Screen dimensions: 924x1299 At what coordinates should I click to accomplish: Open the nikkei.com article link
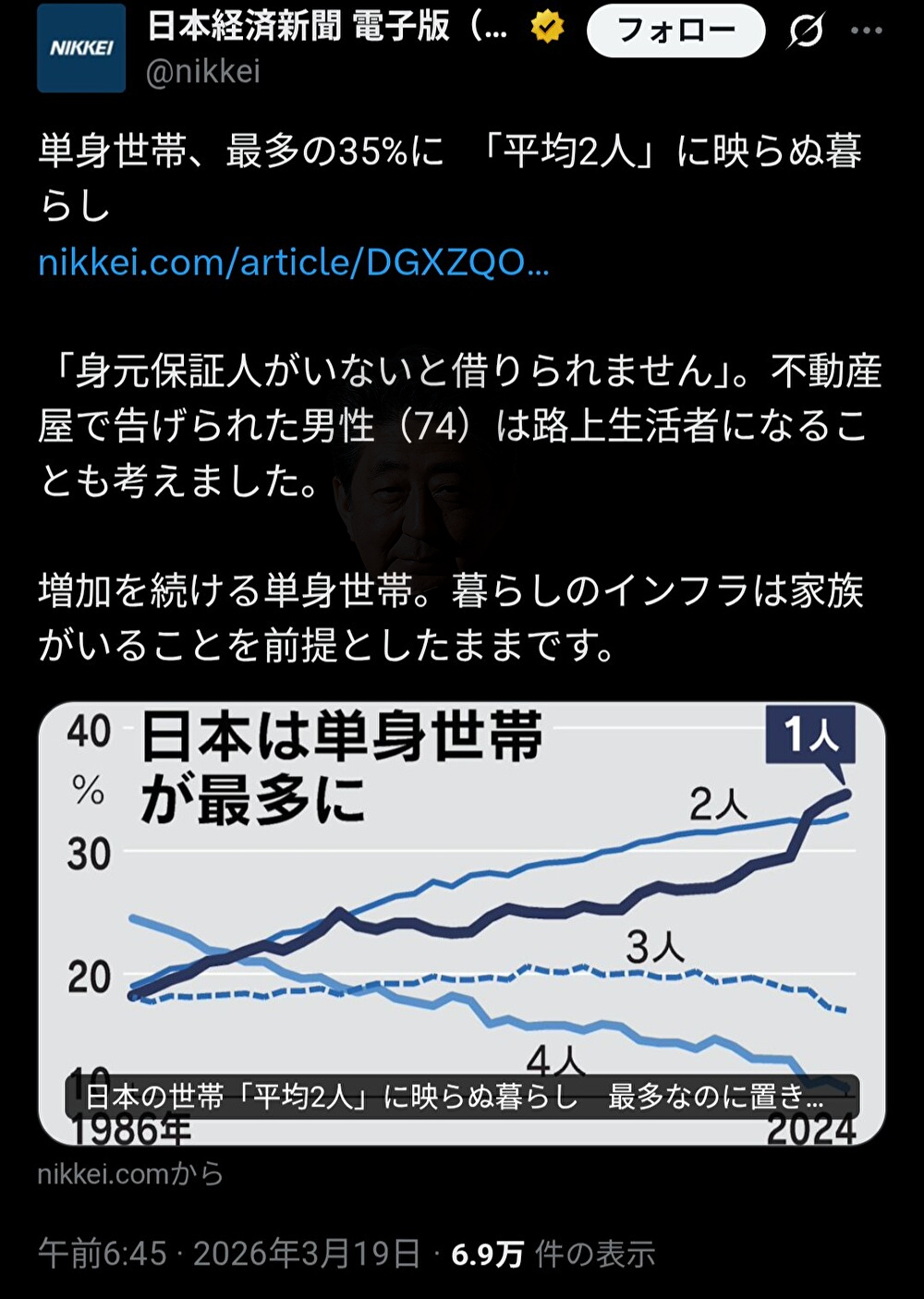(294, 263)
